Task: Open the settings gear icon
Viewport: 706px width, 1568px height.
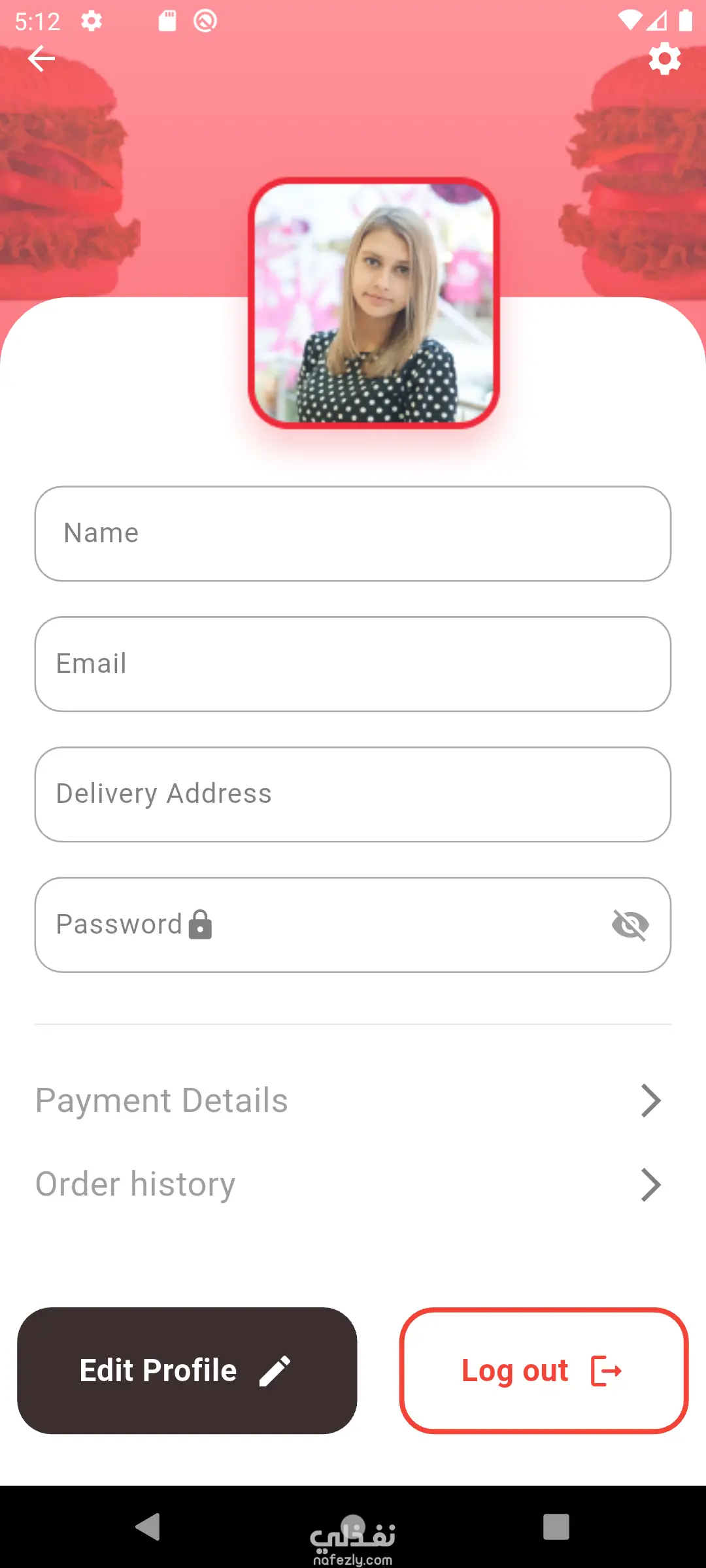Action: 664,59
